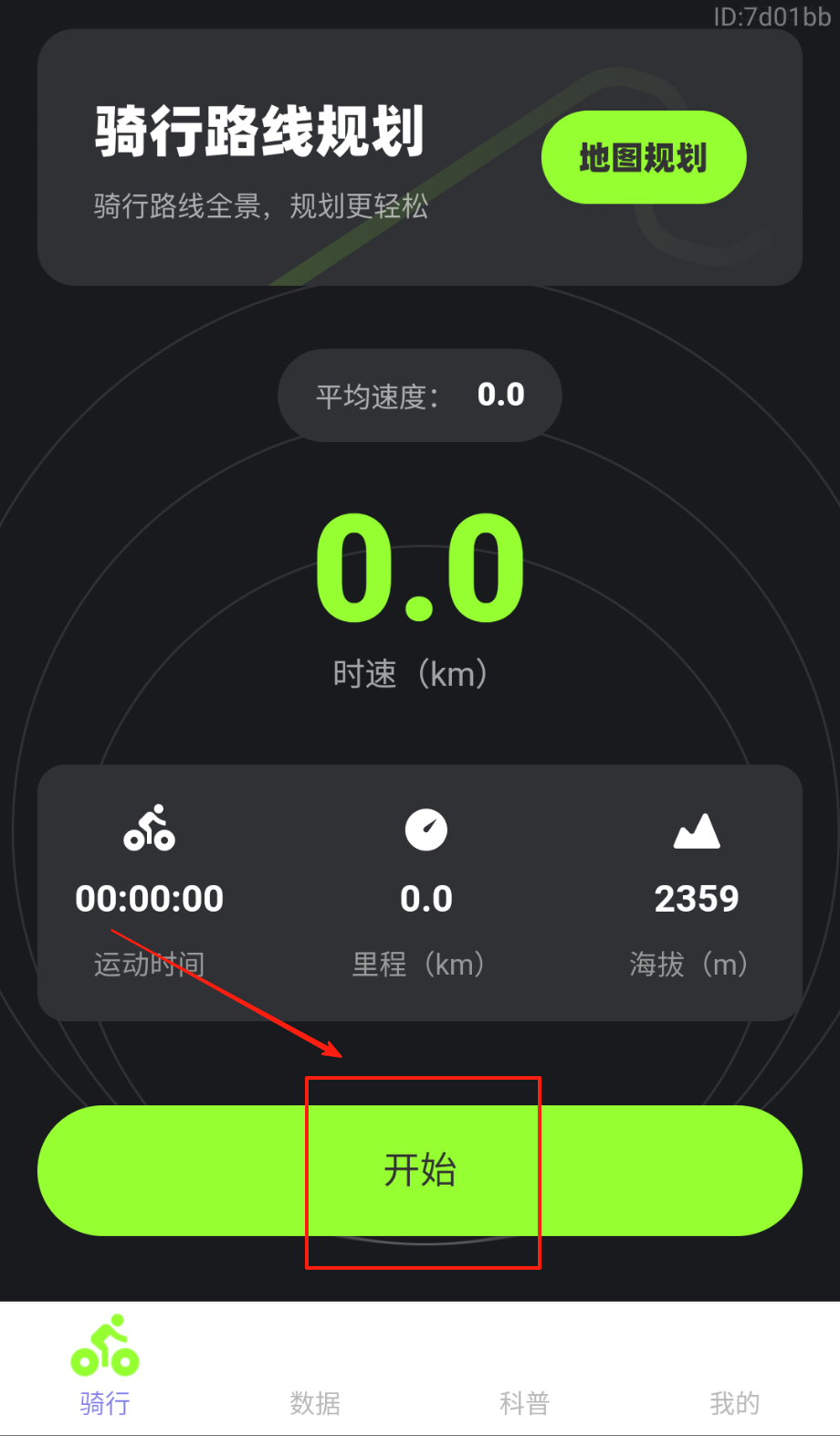Open the 地图规划 map planner
Image resolution: width=840 pixels, height=1436 pixels.
click(644, 157)
